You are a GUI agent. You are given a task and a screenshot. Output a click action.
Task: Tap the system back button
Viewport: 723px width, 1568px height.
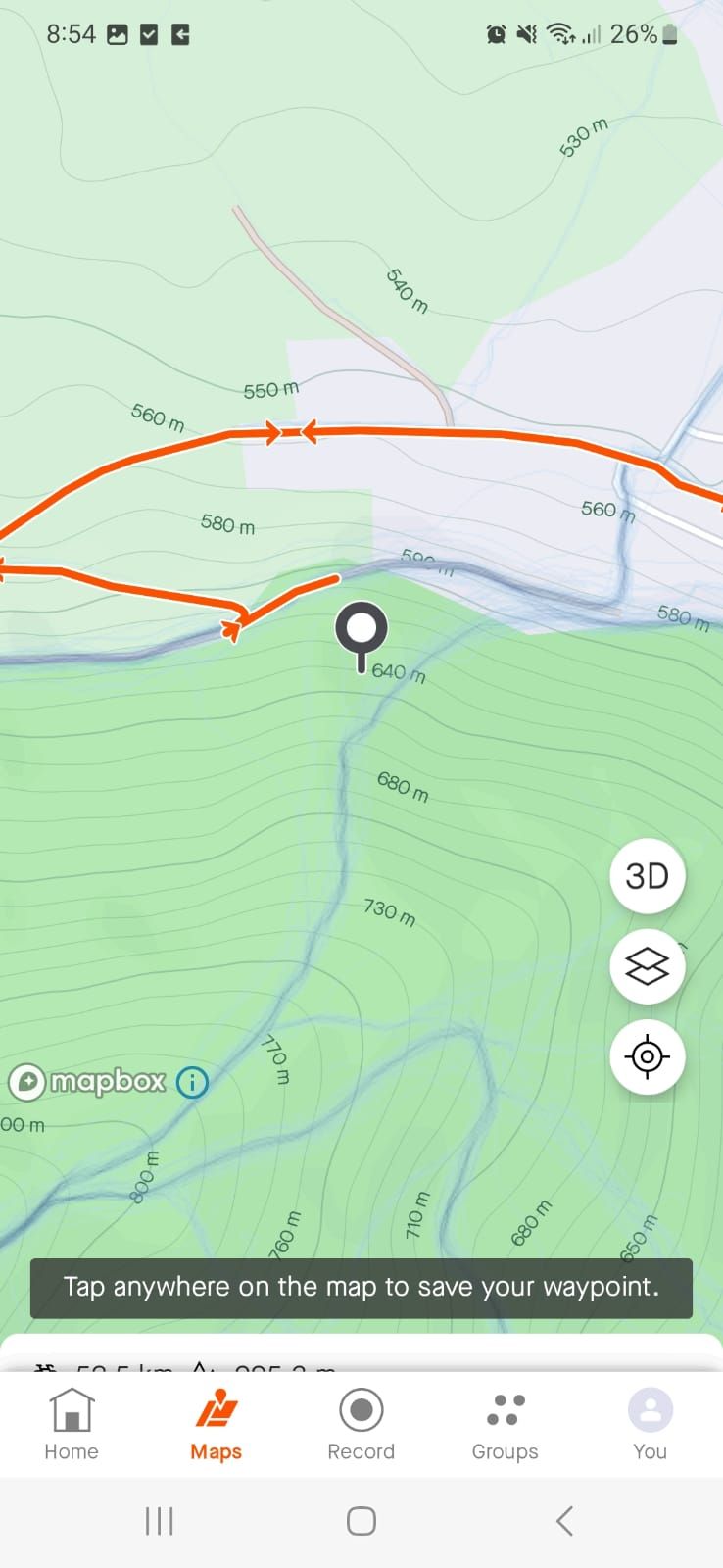563,1521
